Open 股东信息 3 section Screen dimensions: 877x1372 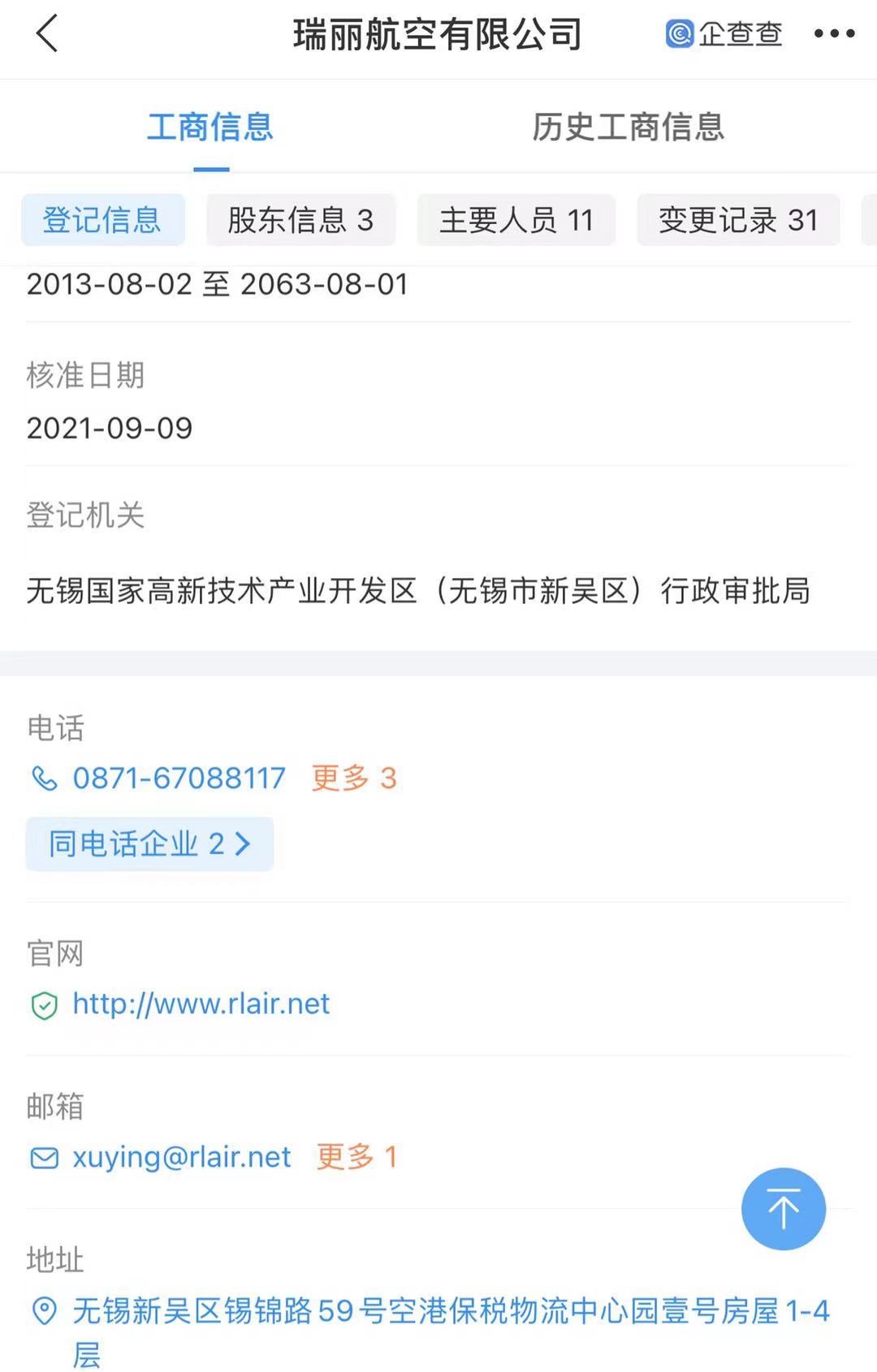pos(300,219)
